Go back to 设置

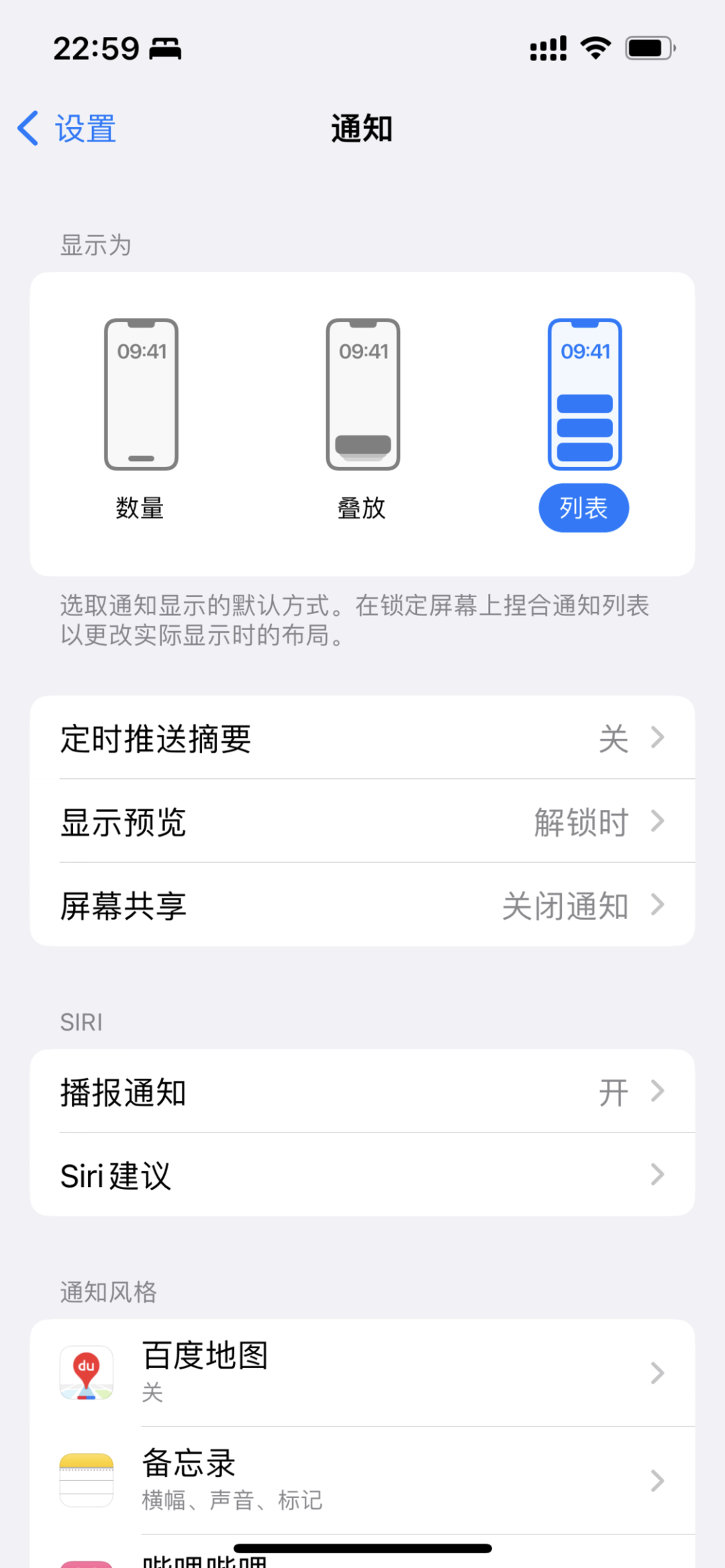[67, 129]
